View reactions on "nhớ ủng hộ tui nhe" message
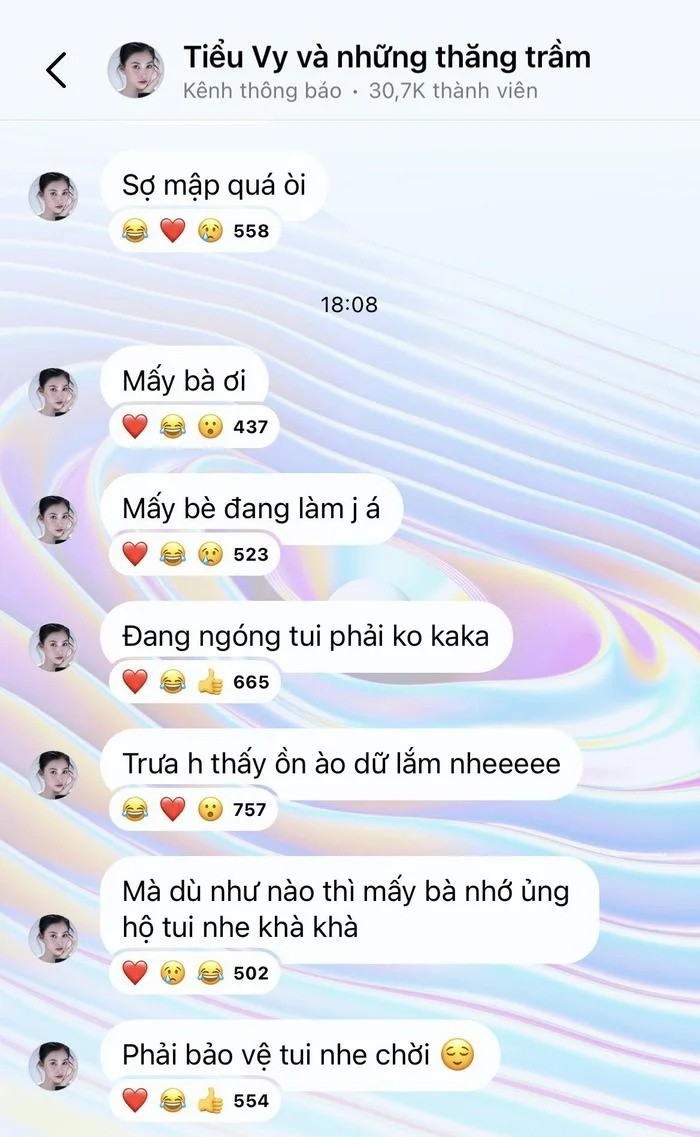The width and height of the screenshot is (700, 1137). [195, 973]
